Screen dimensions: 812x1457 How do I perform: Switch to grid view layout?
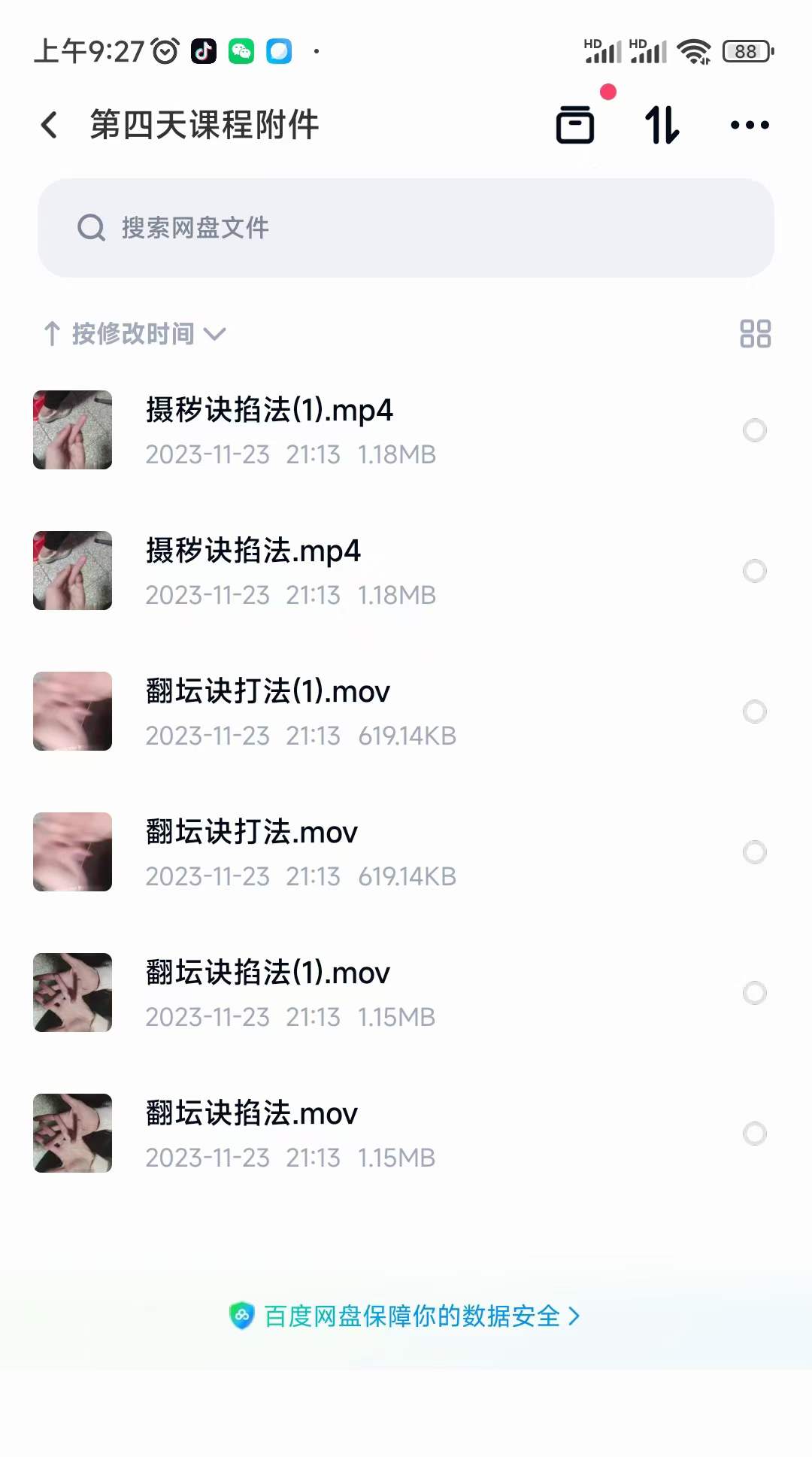755,333
